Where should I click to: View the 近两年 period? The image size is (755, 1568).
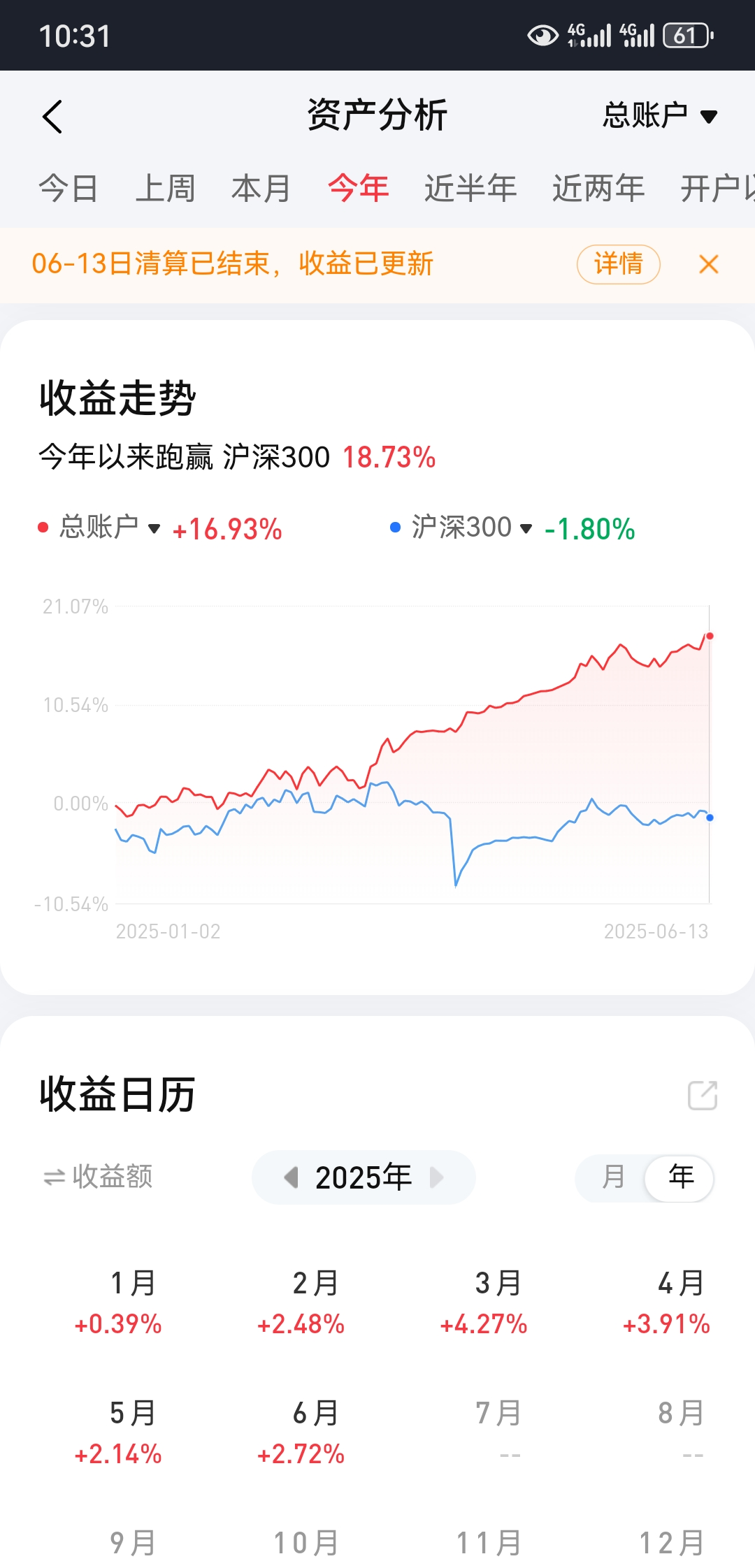[598, 189]
